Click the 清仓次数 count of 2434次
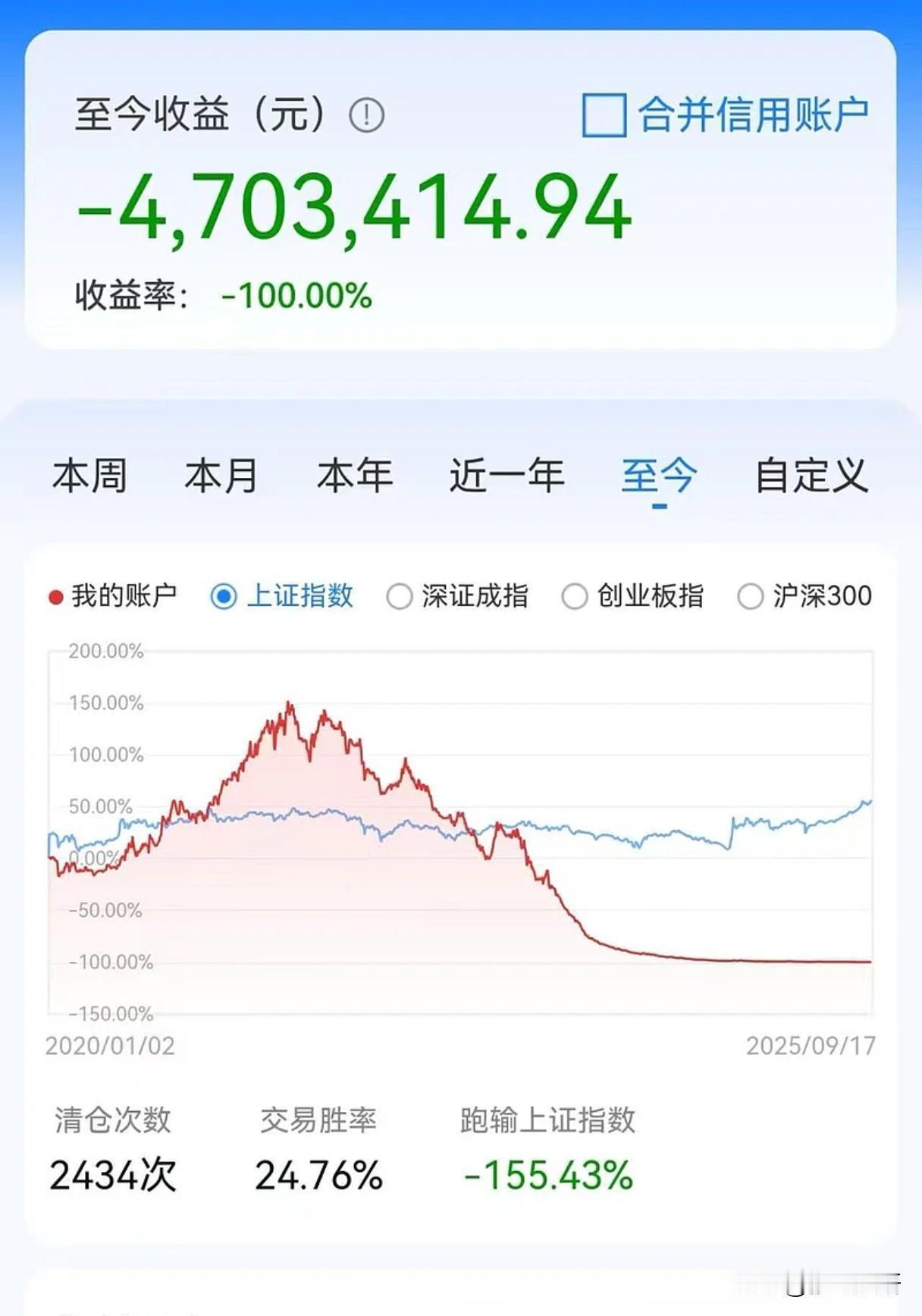 (112, 1173)
